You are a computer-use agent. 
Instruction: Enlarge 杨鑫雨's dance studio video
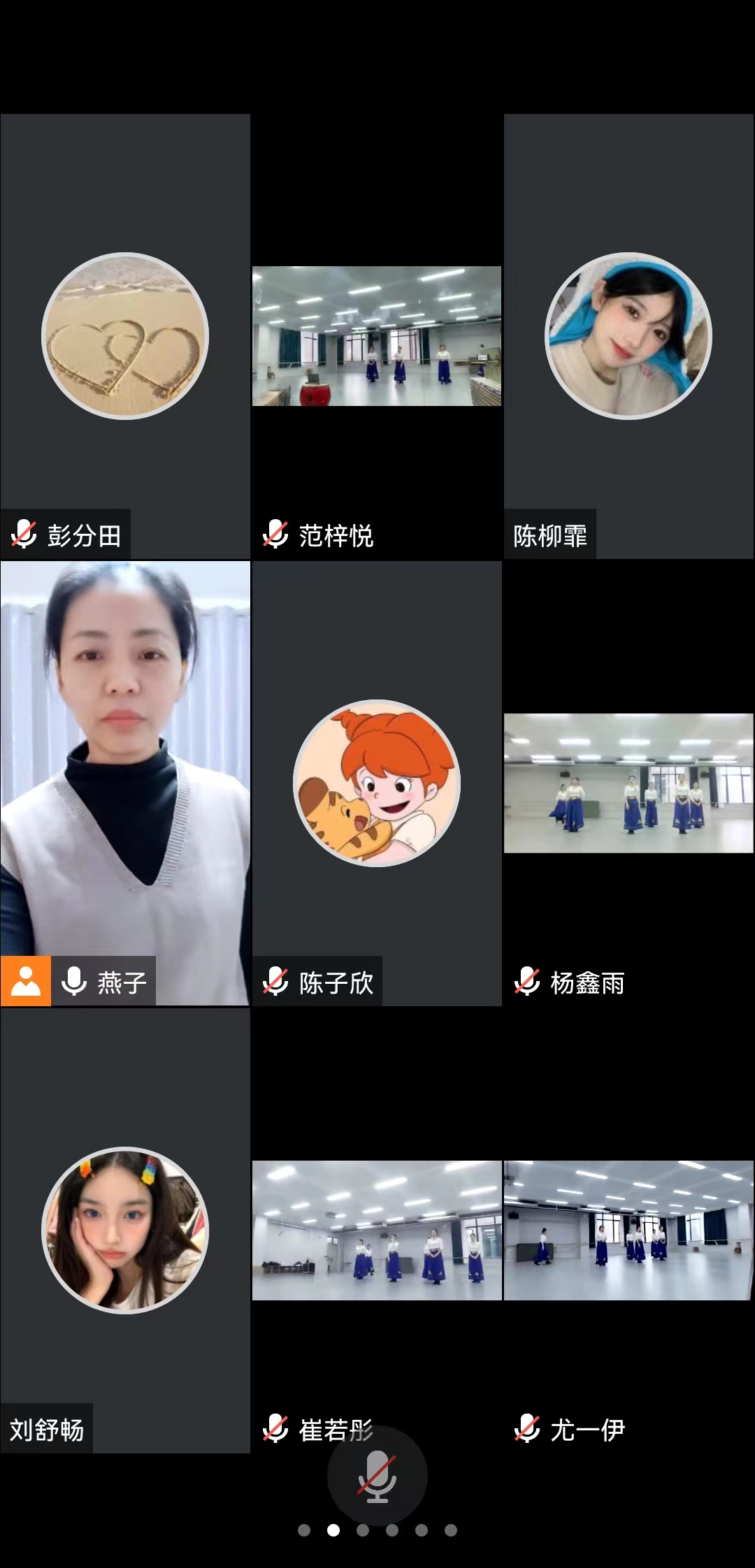(628, 783)
